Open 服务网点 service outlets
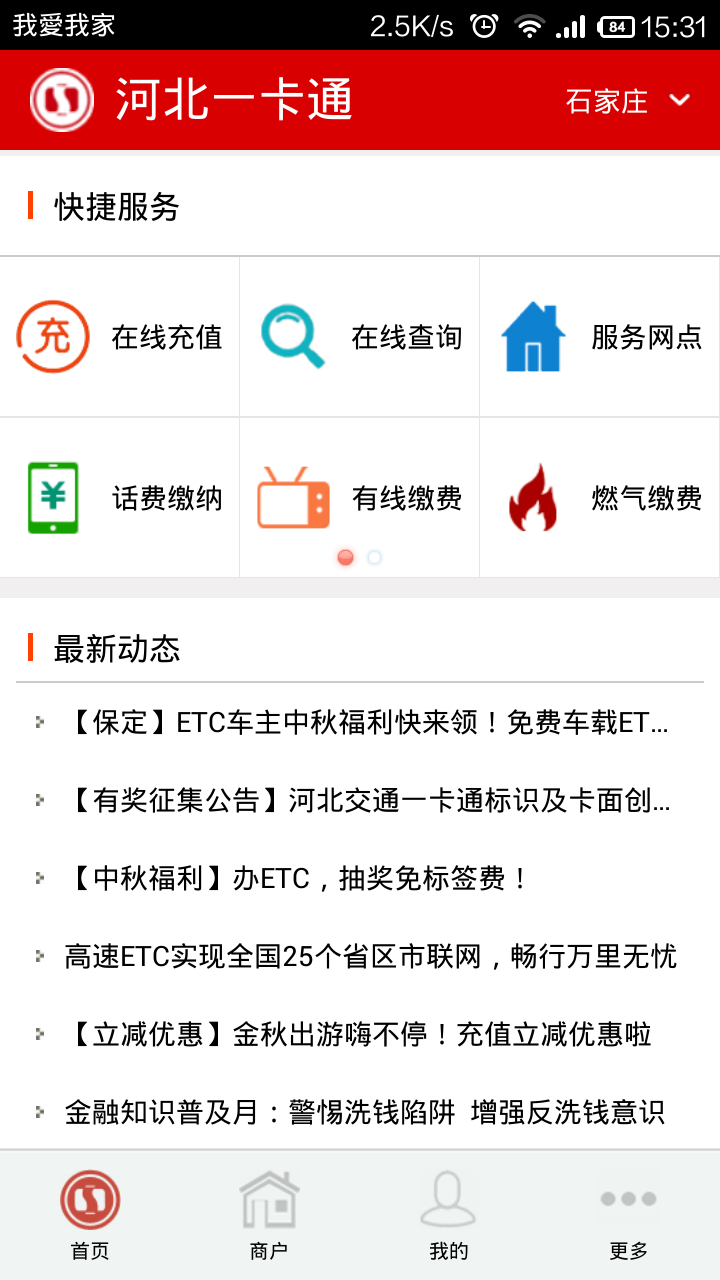This screenshot has height=1280, width=720. (600, 337)
